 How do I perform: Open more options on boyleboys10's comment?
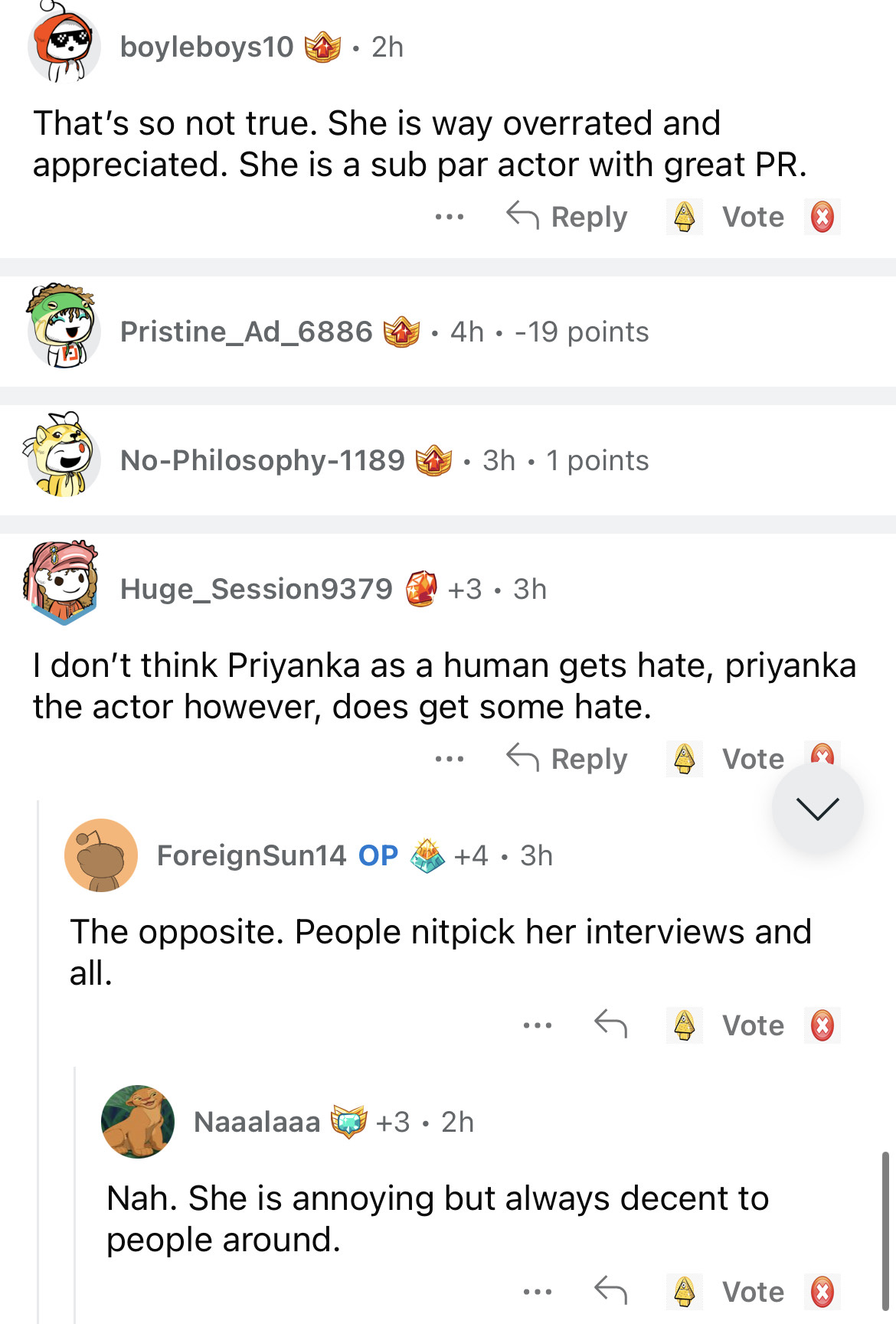coord(449,217)
